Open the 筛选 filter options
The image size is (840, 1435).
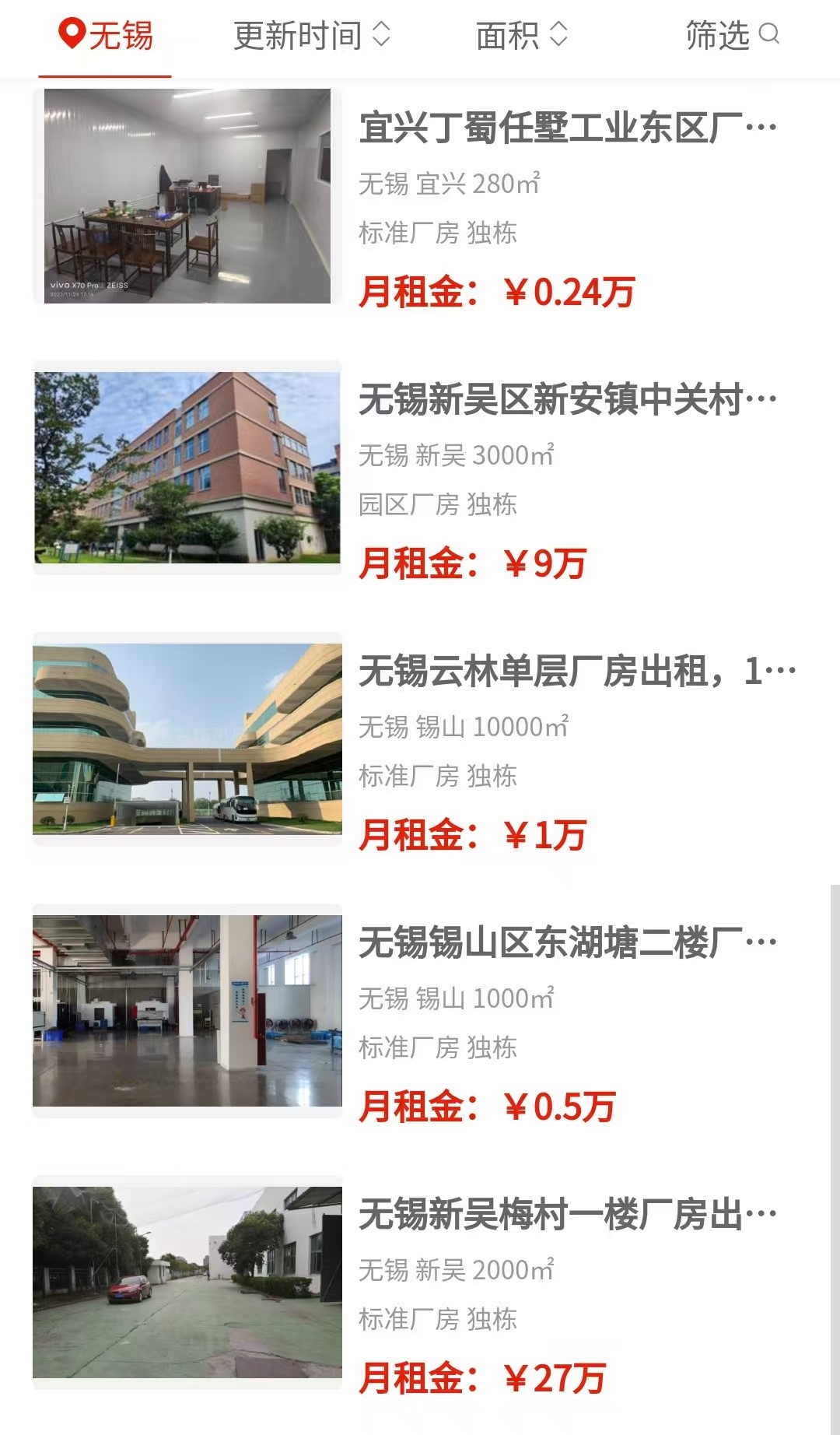[x=731, y=36]
